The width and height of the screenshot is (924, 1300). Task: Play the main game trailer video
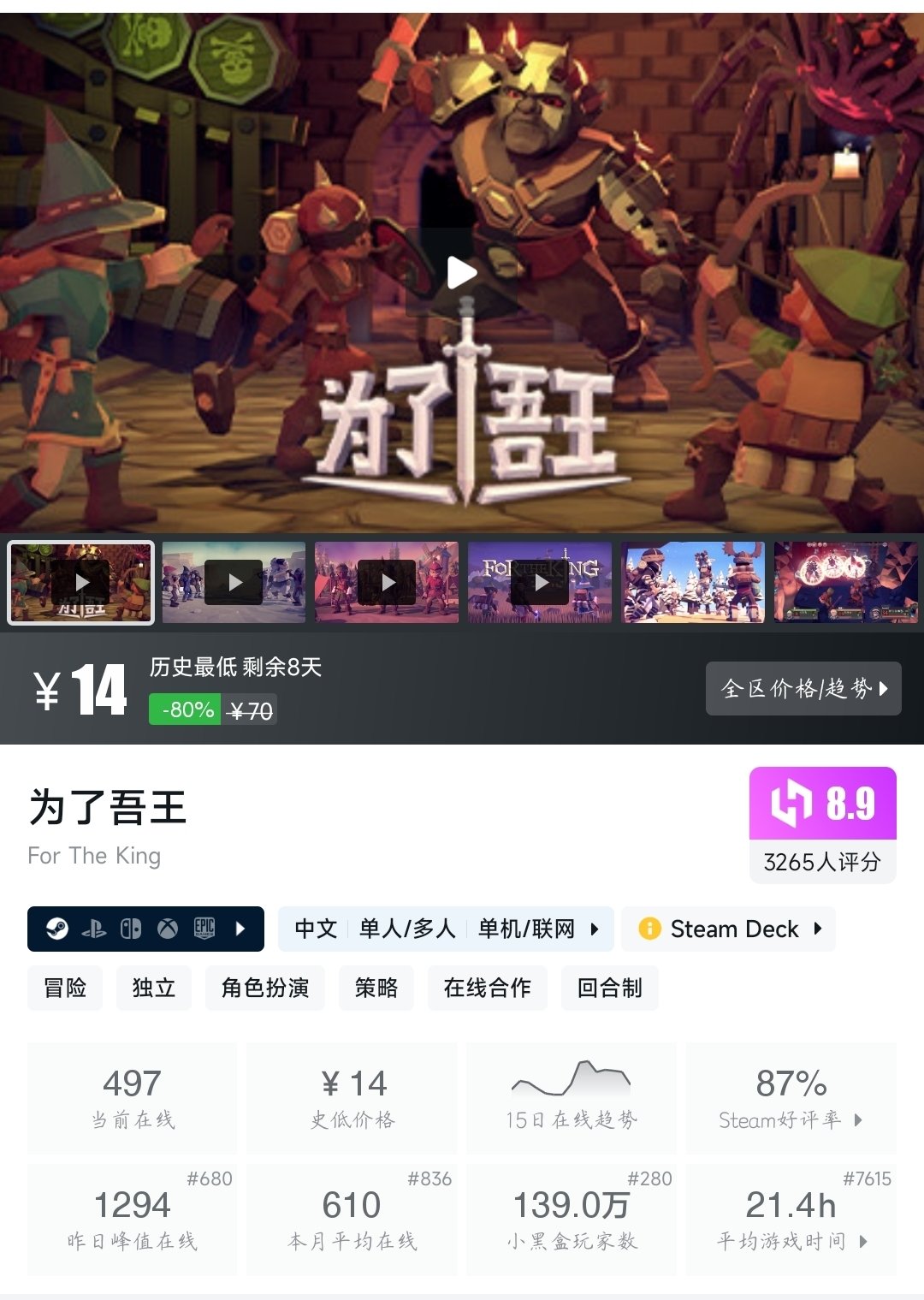(462, 273)
